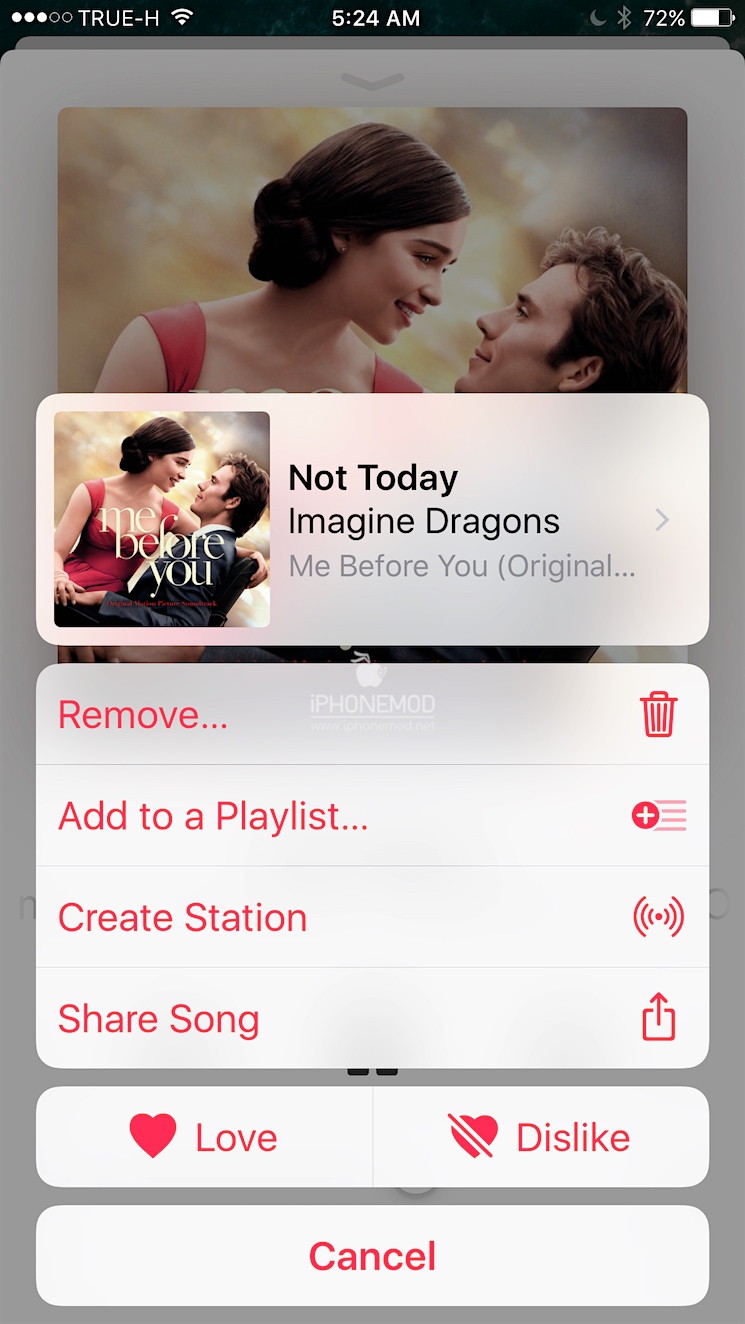
Task: Open the Not Today song card
Action: point(372,520)
